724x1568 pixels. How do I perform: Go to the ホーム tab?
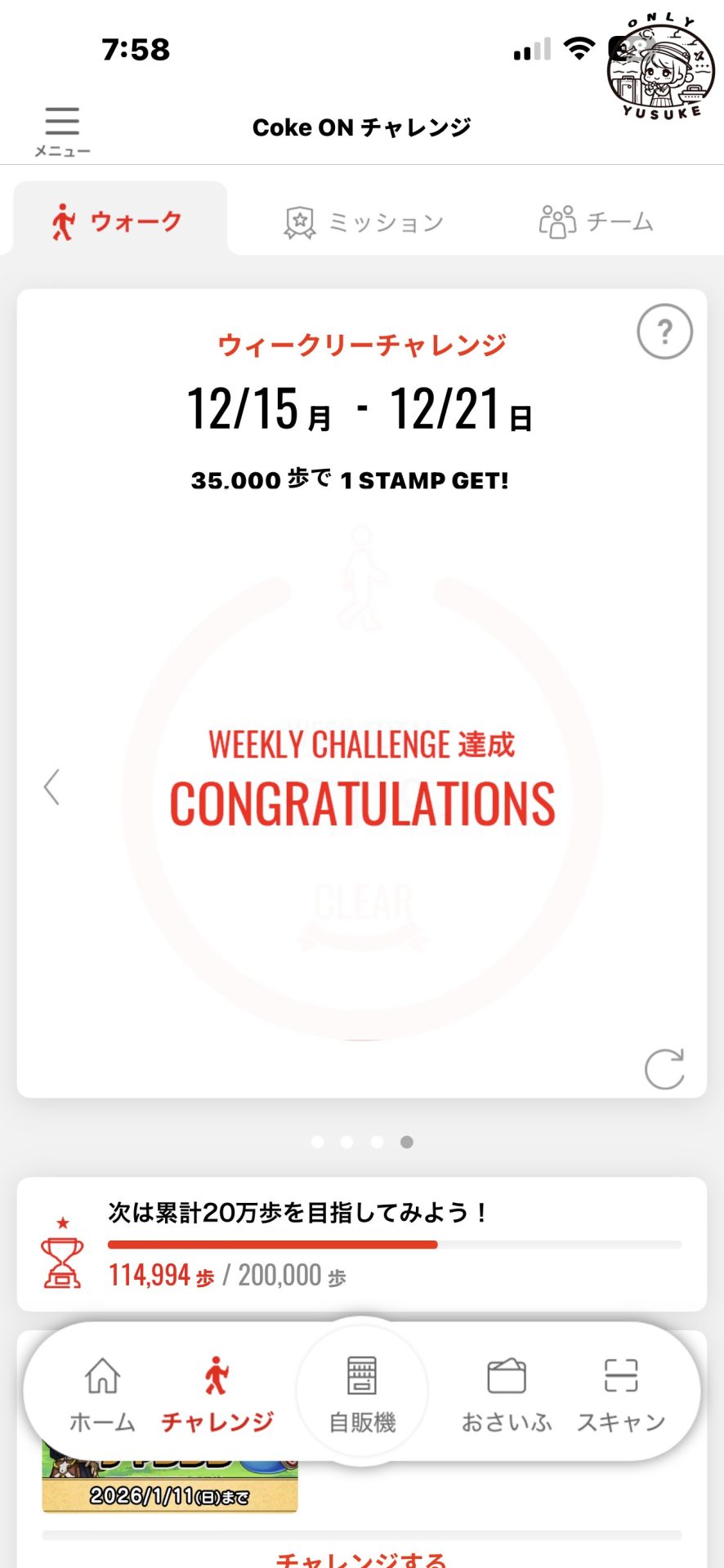click(102, 1394)
